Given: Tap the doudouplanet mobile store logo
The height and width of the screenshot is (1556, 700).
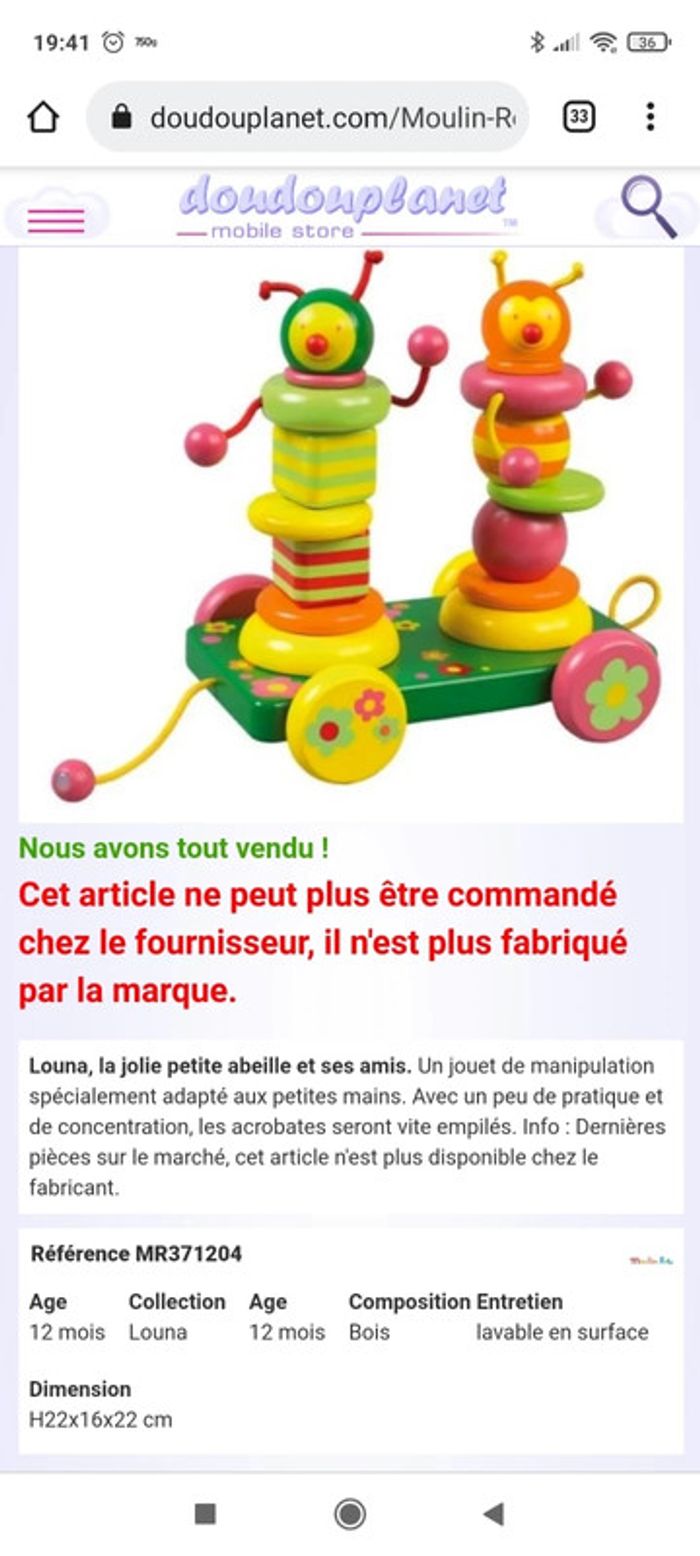Looking at the screenshot, I should 345,207.
